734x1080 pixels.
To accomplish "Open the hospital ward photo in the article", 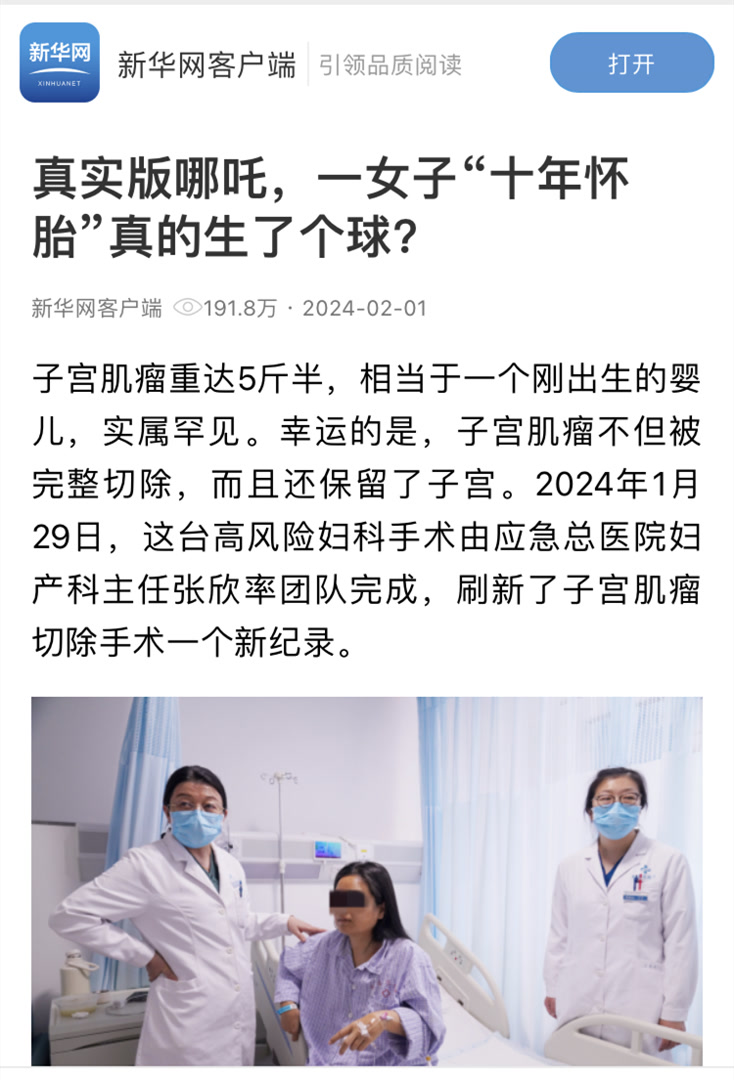I will click(367, 880).
